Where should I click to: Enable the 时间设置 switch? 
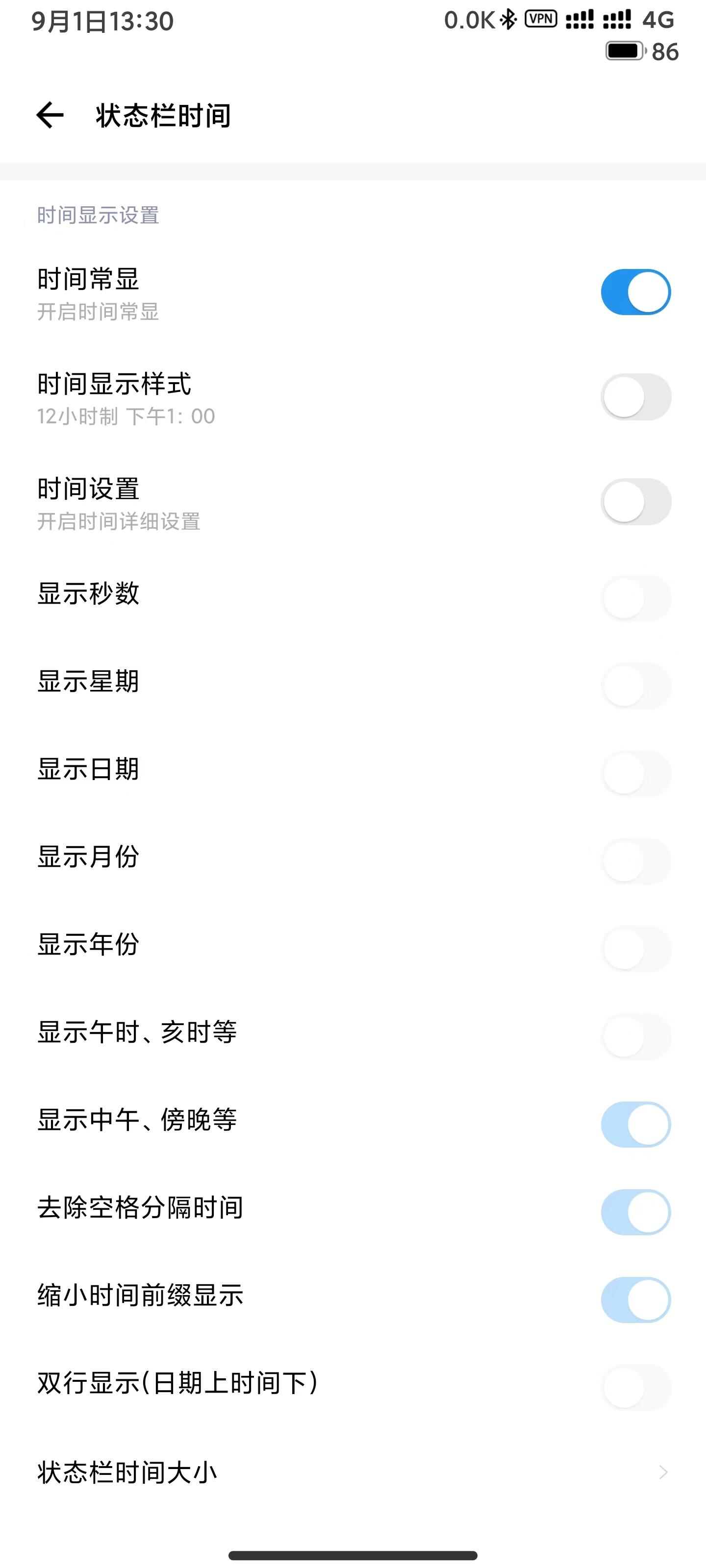coord(635,502)
